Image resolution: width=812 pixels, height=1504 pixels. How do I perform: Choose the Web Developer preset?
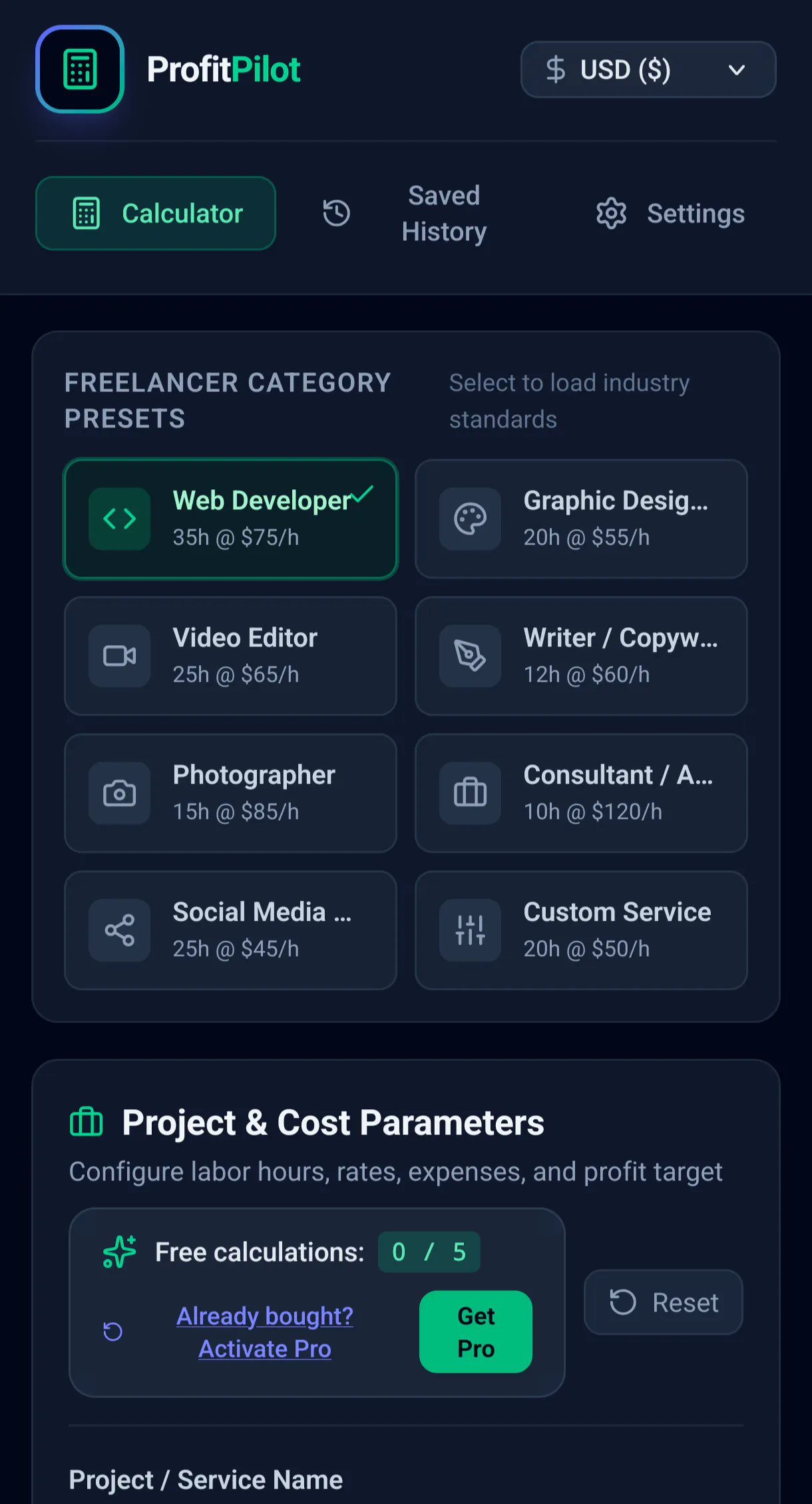231,519
